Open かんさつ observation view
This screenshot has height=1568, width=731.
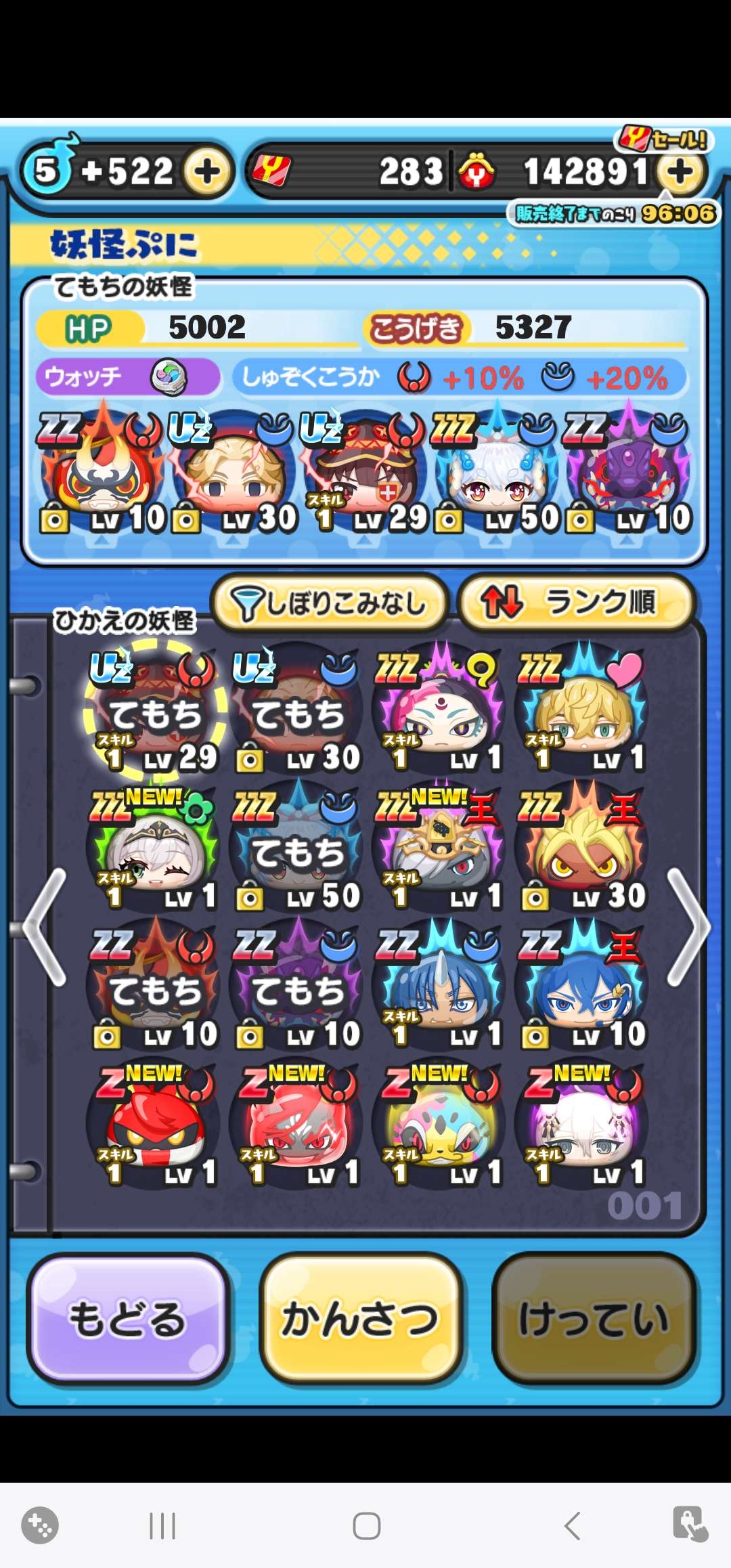tap(361, 1319)
